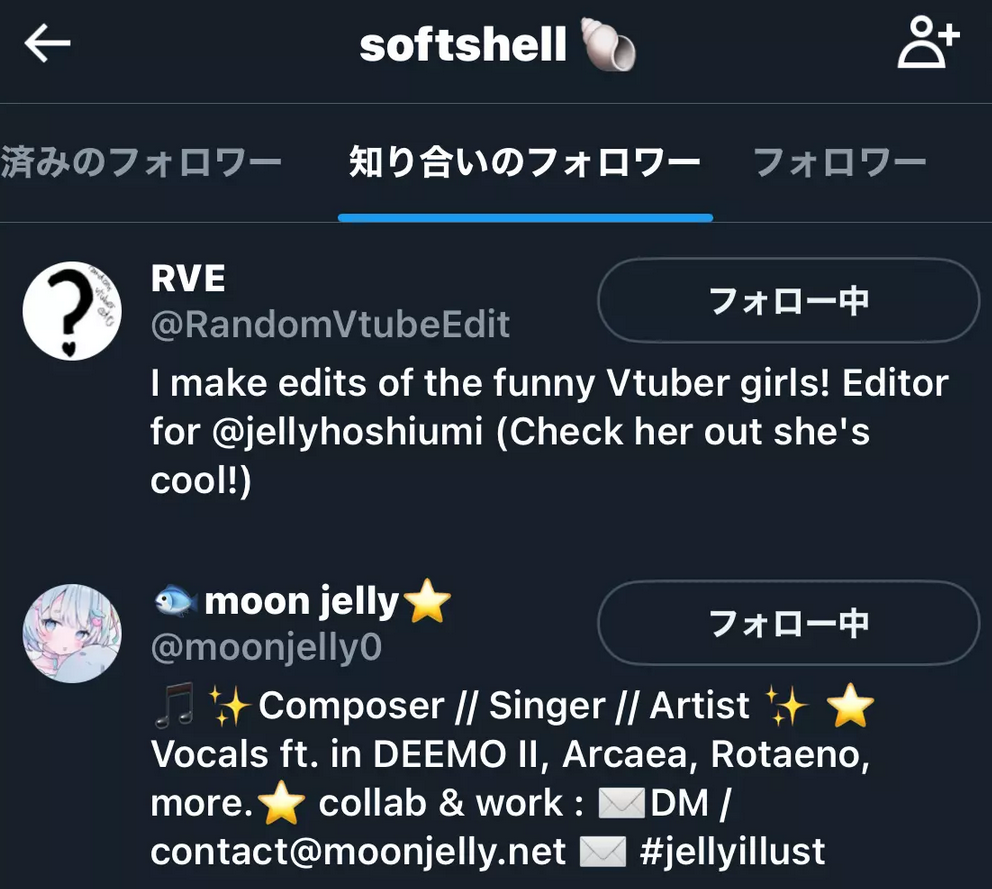Open the @moonjelly0 profile row
Viewport: 992px width, 889px height.
[x=266, y=648]
